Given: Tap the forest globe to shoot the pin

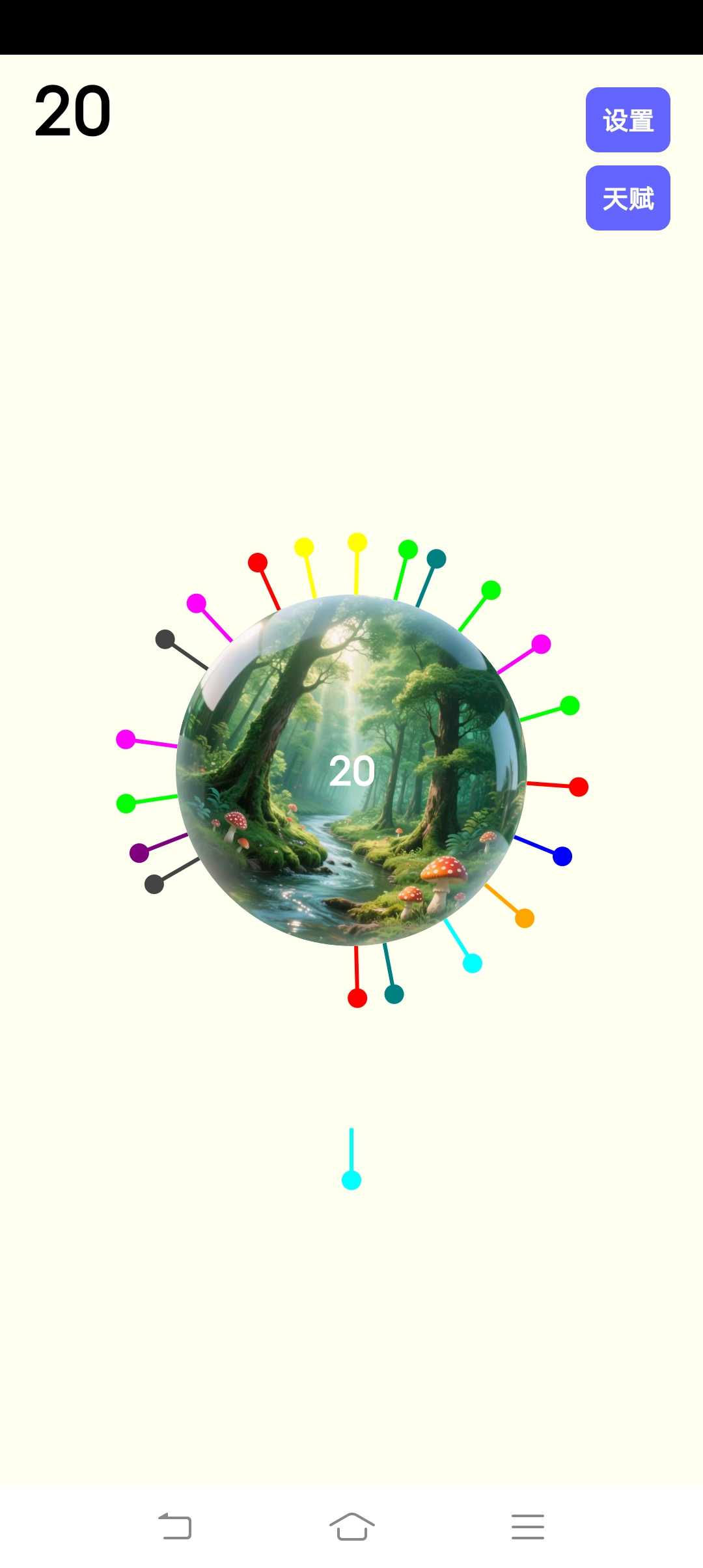Looking at the screenshot, I should [351, 770].
